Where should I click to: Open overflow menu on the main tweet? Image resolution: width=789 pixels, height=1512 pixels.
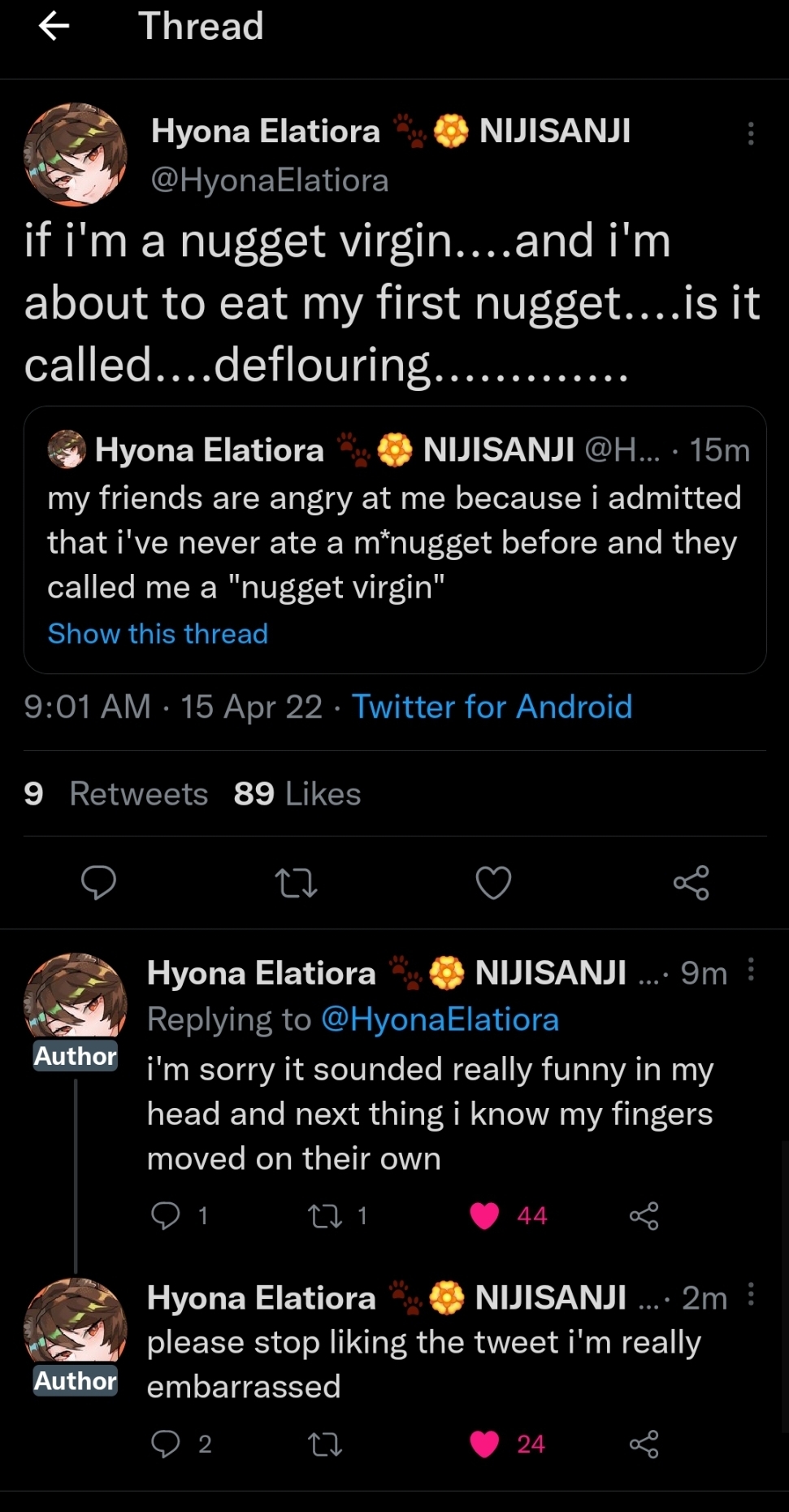751,133
